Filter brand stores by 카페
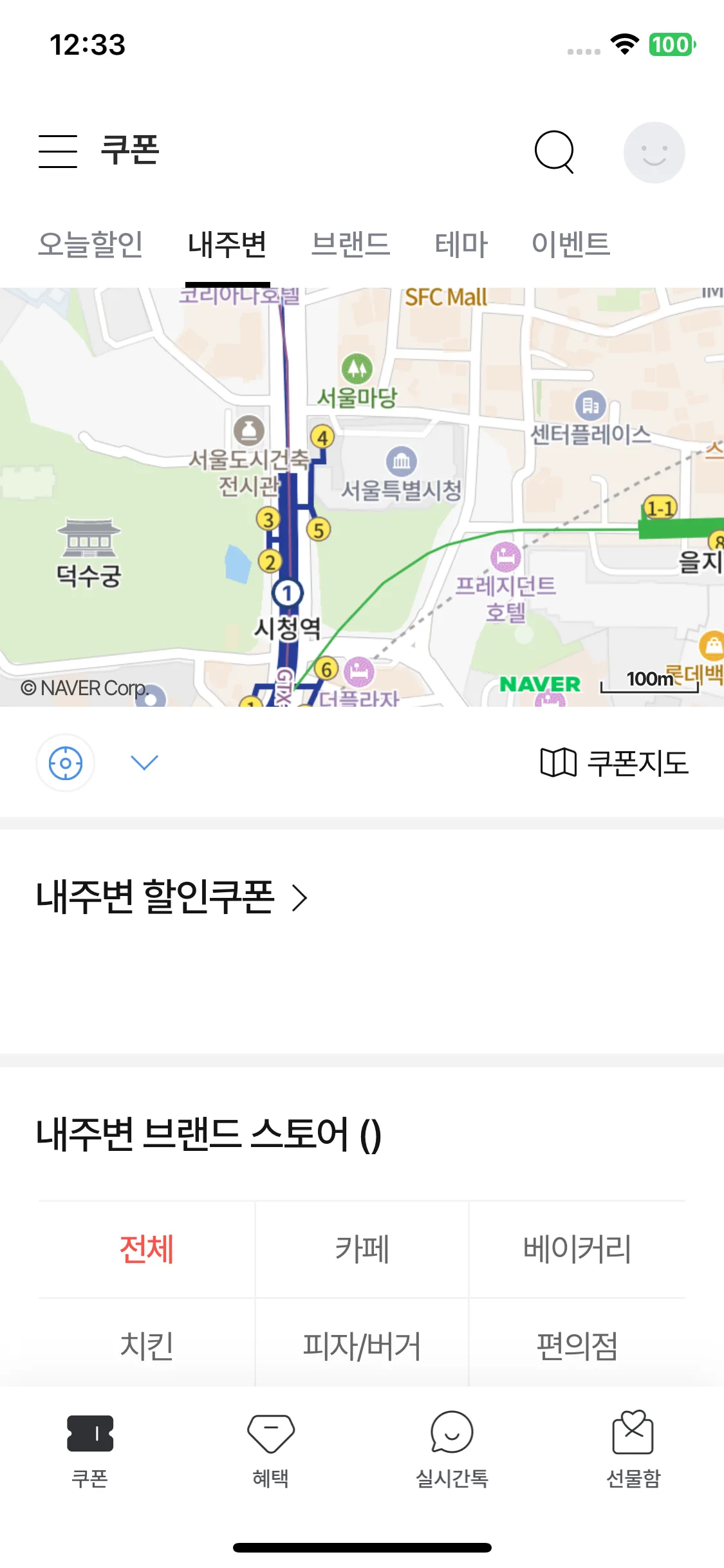Screen dimensions: 724x1568 (x=362, y=1249)
